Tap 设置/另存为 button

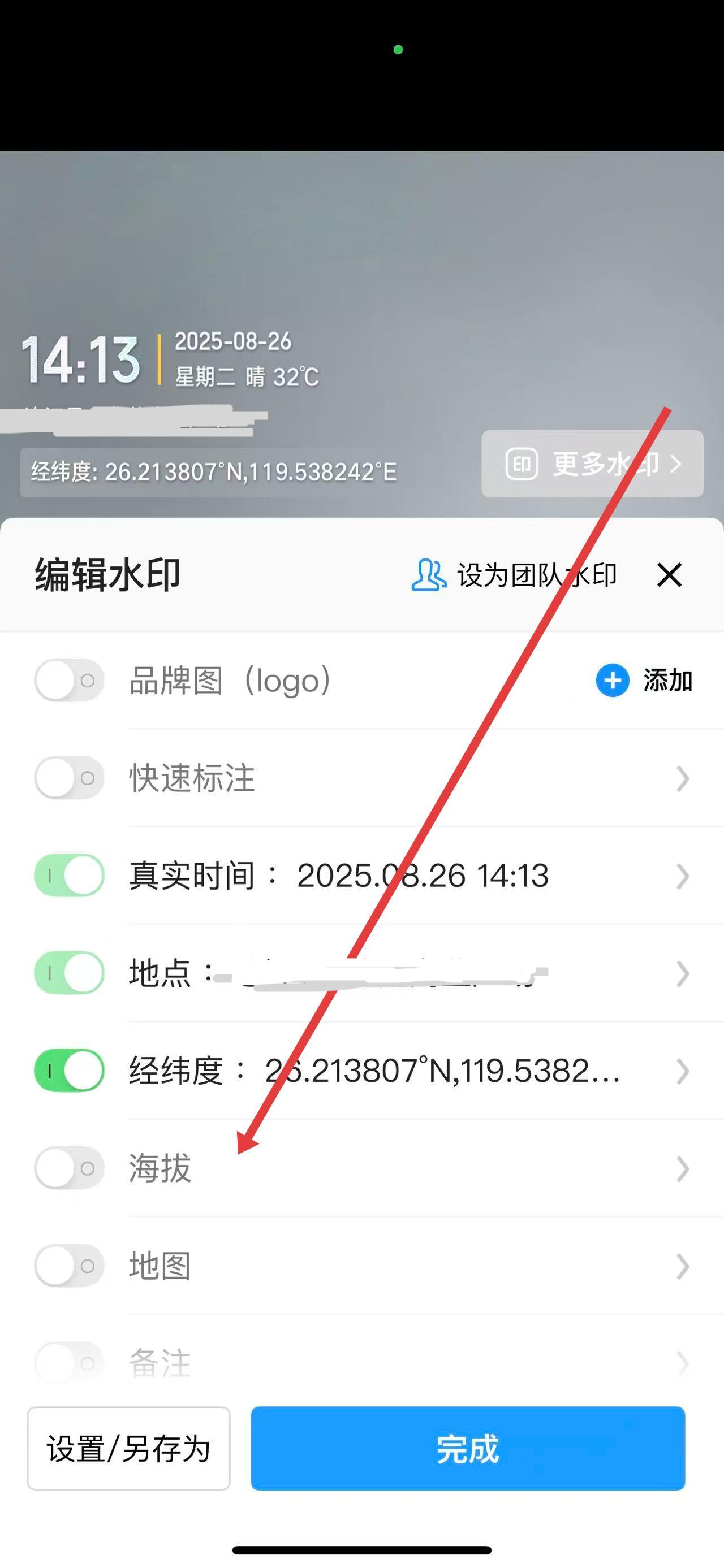(128, 1448)
